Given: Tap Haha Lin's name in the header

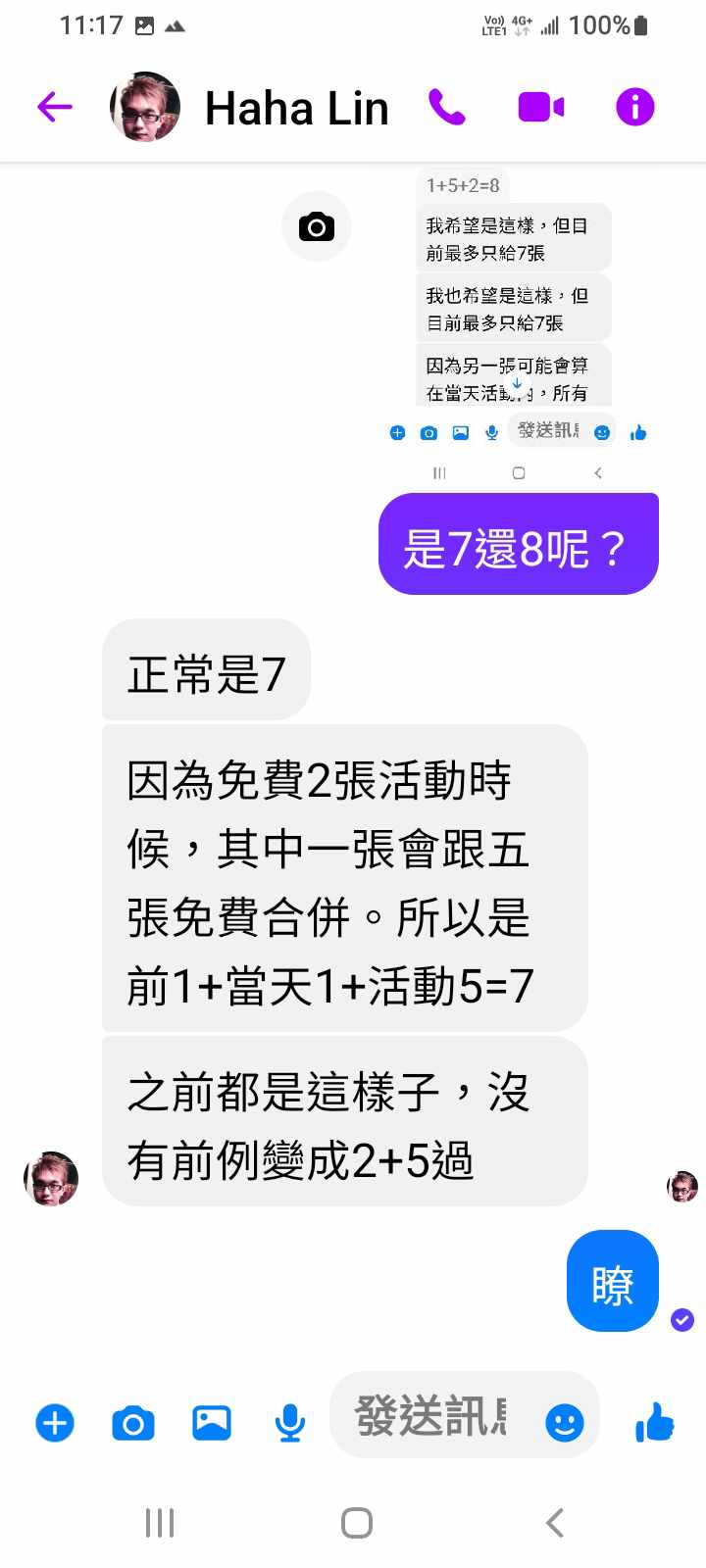Looking at the screenshot, I should (x=296, y=108).
